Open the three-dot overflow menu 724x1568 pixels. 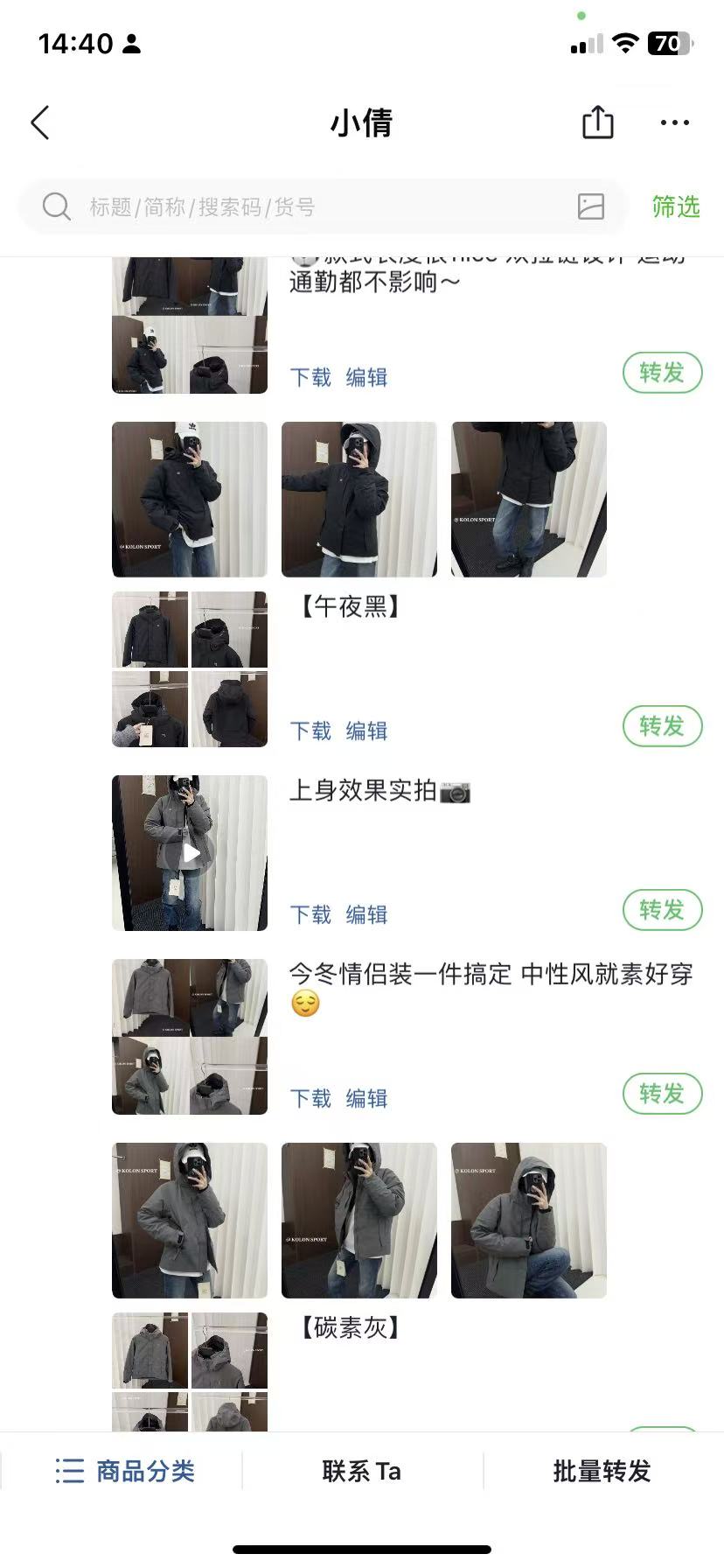tap(674, 122)
